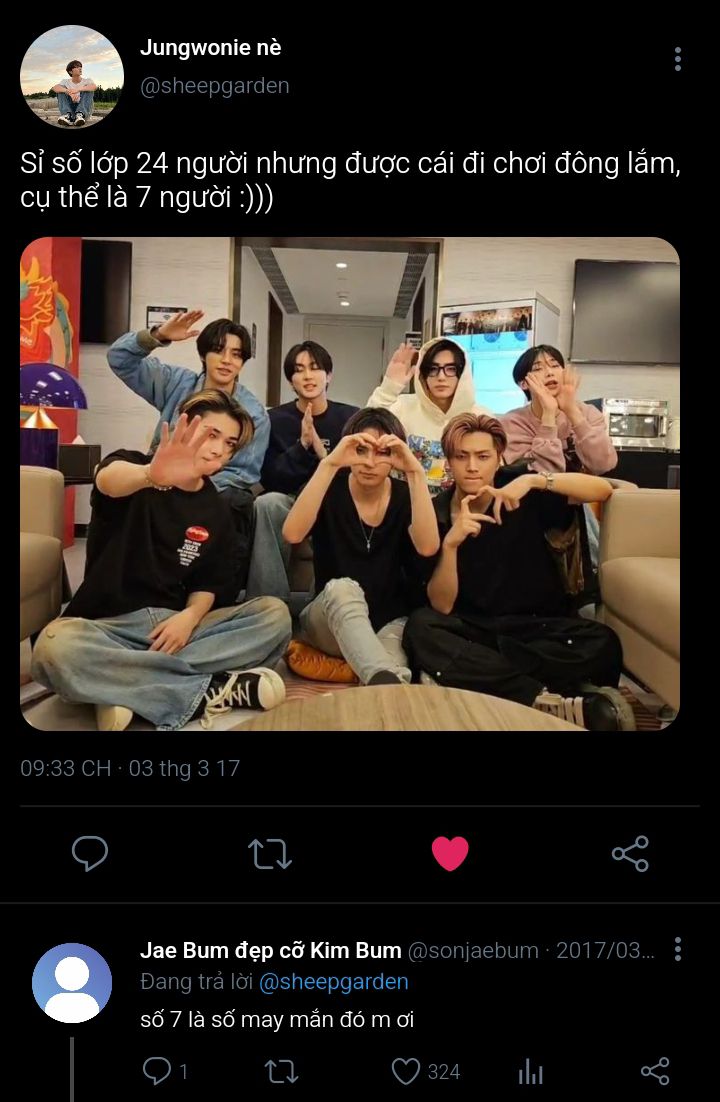
Task: Comment on Jae Bum's reply
Action: (157, 1071)
